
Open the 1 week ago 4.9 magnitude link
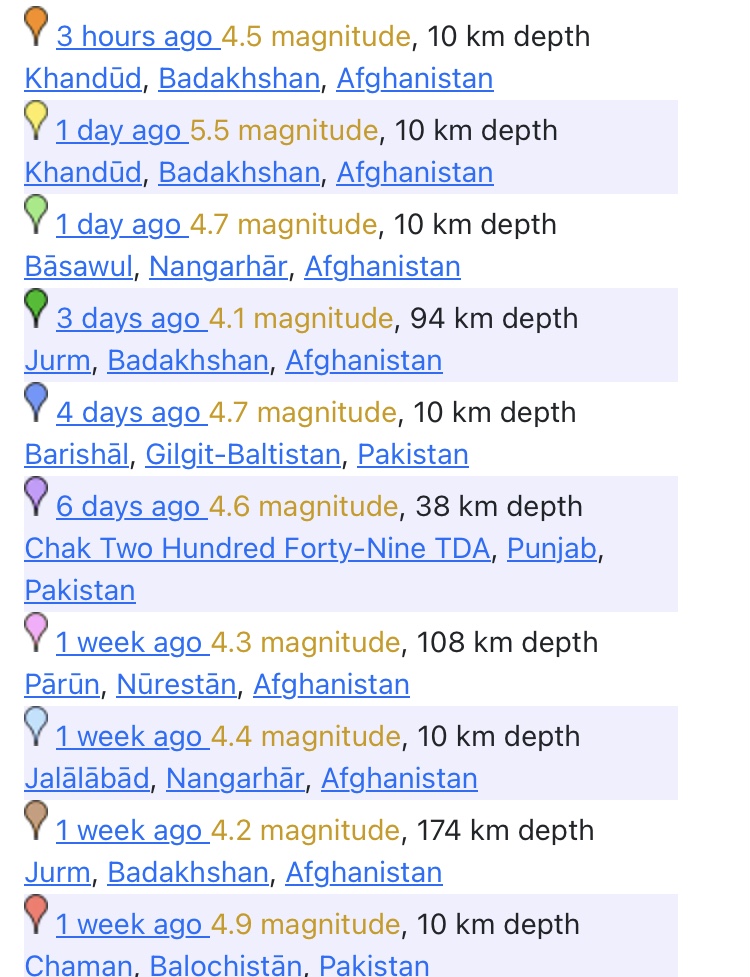[128, 925]
